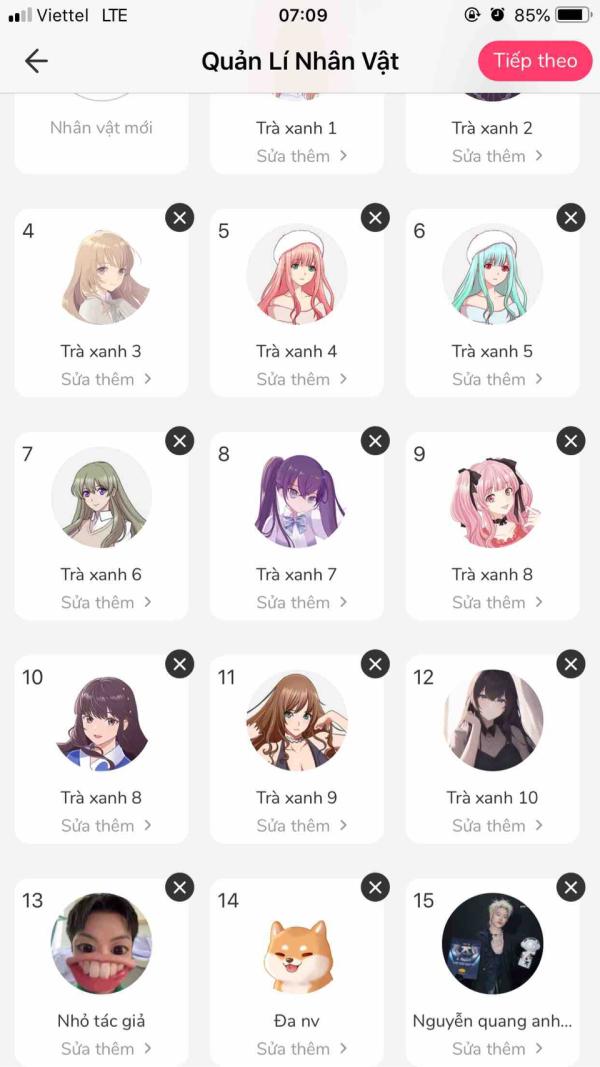Add new character via Nhân vật mới
600x1067 pixels.
tap(101, 127)
